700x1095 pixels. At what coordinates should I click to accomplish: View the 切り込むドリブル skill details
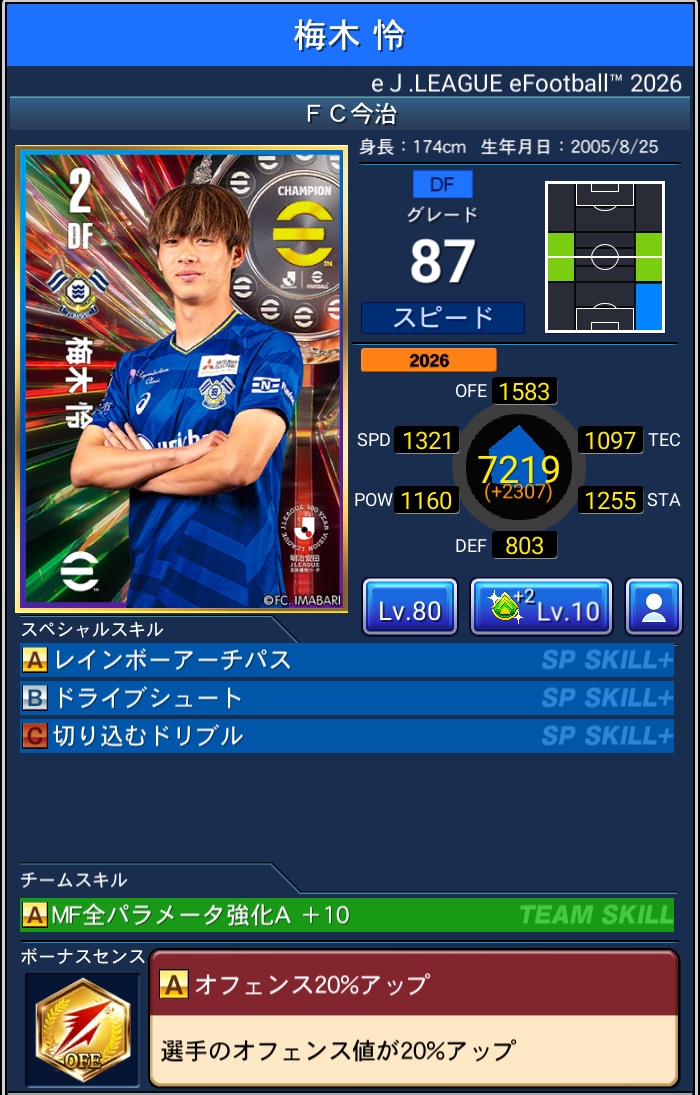[346, 736]
